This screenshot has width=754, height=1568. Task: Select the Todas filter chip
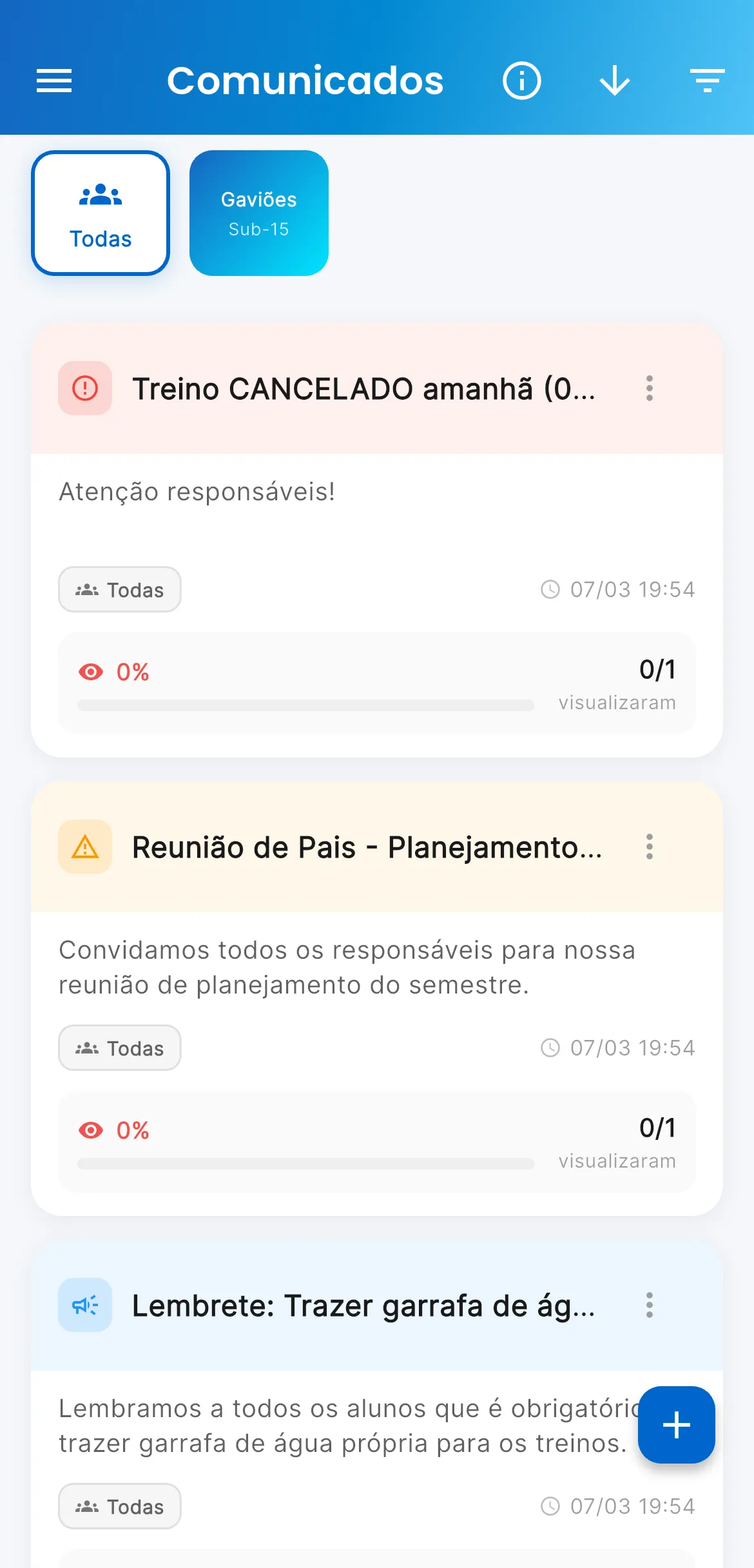[101, 213]
